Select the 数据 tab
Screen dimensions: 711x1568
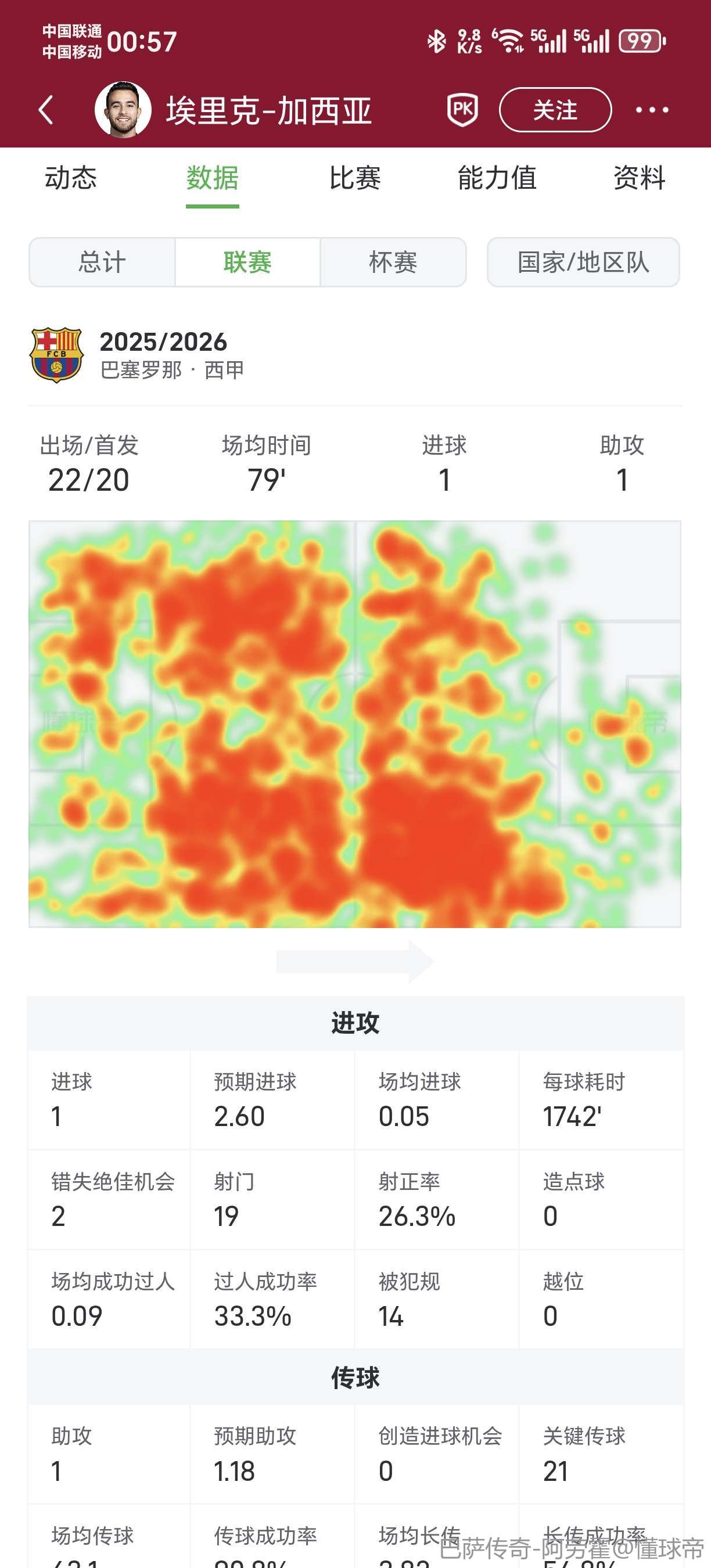click(x=213, y=178)
